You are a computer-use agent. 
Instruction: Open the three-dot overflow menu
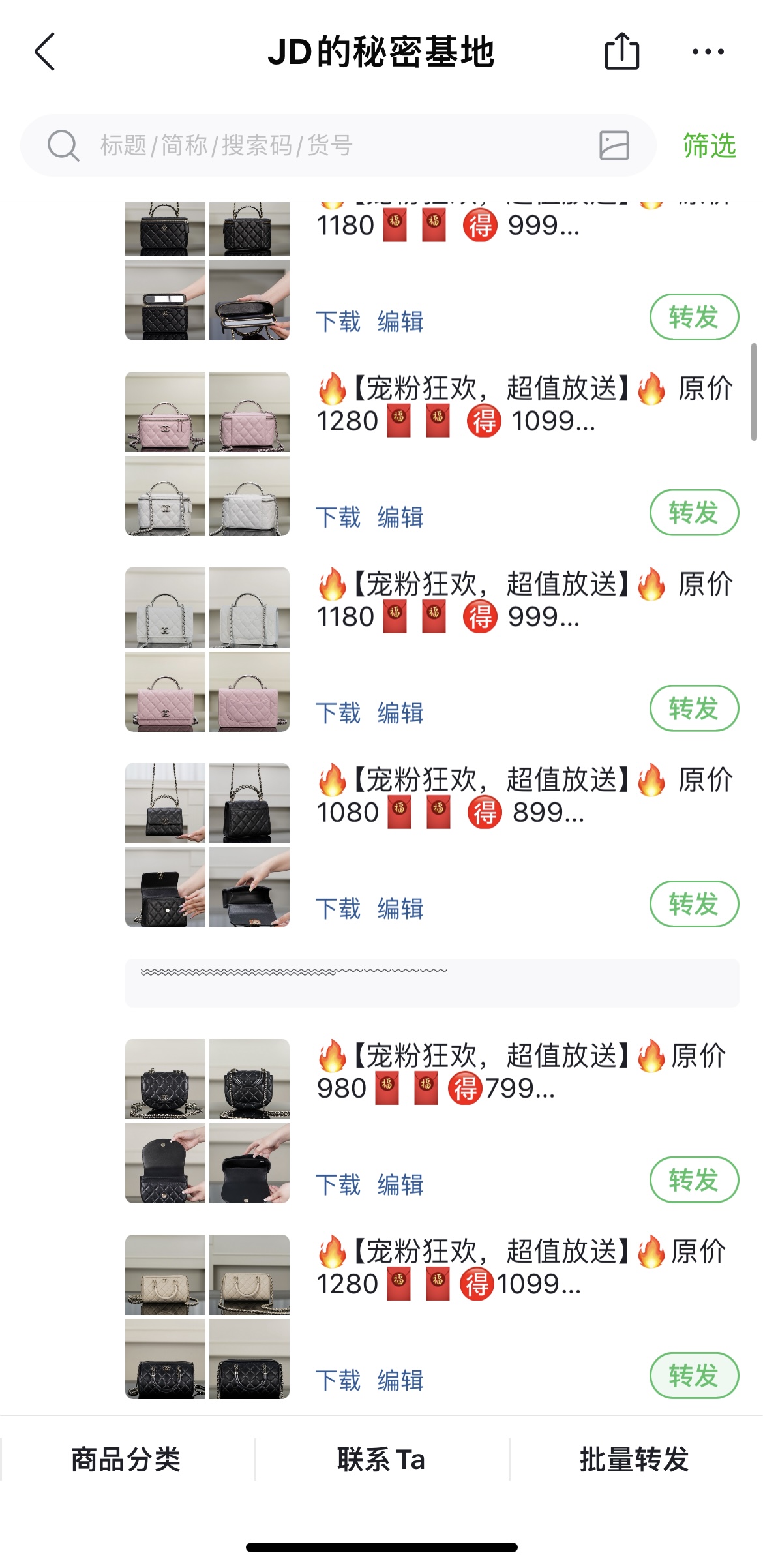(x=708, y=52)
